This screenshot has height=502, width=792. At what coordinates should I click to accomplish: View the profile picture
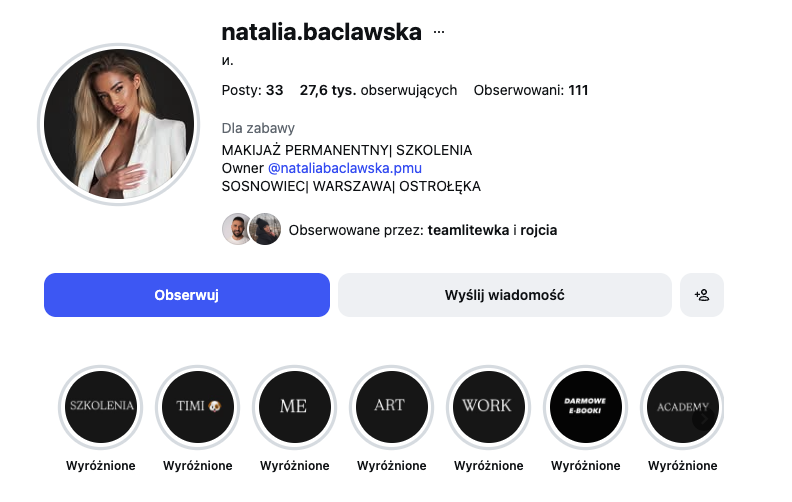(119, 121)
